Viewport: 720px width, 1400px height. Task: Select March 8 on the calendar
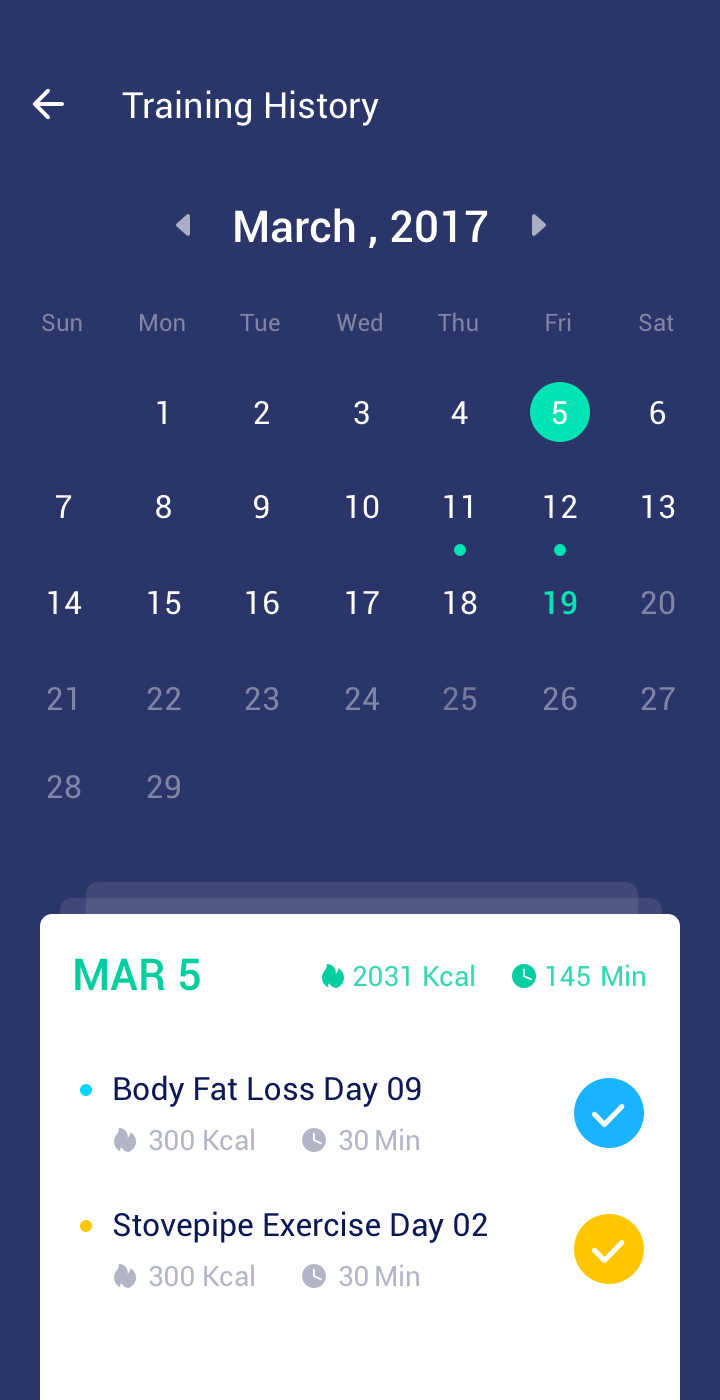coord(163,507)
